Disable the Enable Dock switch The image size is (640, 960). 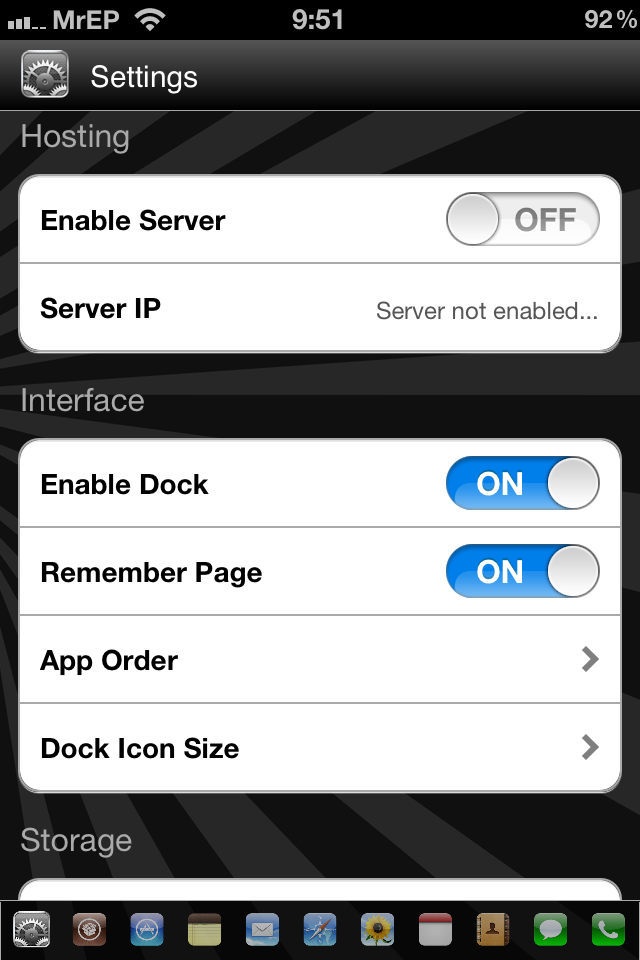point(522,484)
